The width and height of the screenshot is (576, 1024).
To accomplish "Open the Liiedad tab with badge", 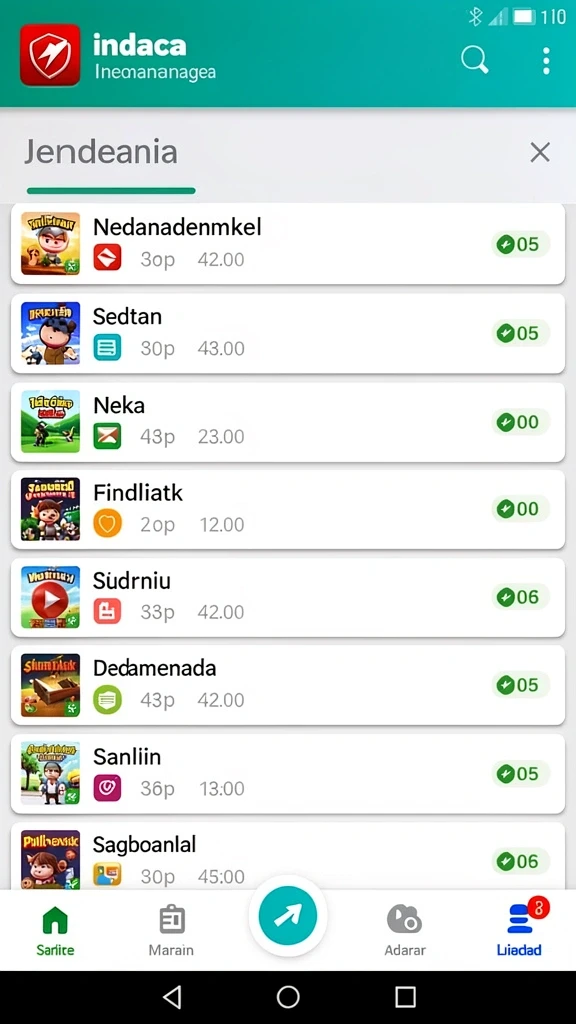I will [520, 930].
